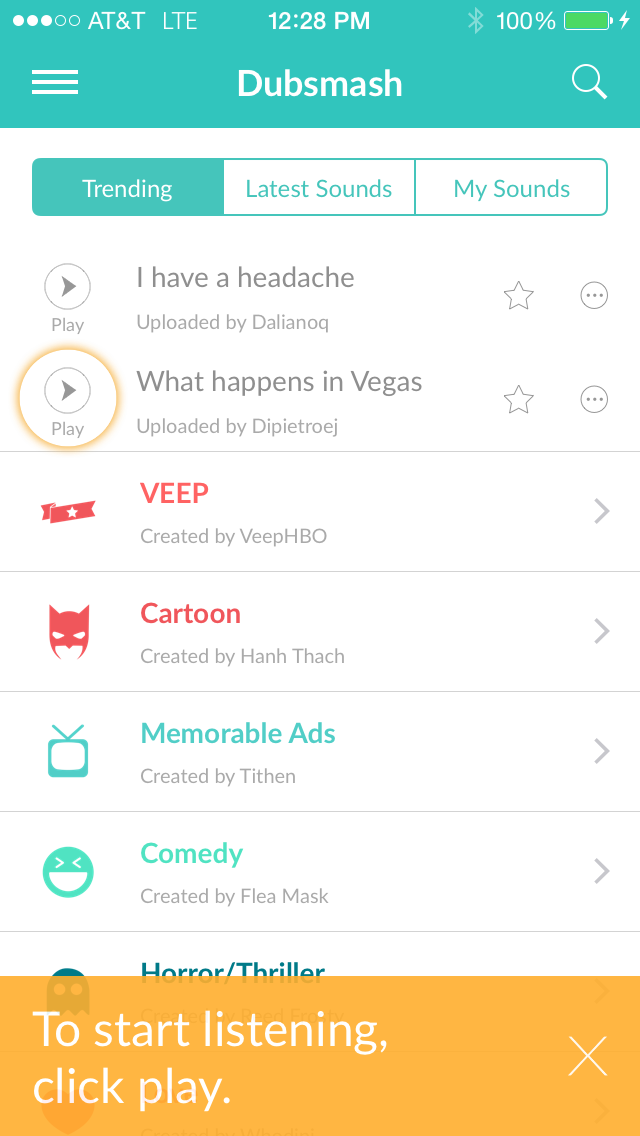Open more options for "I have a headache"
Viewport: 640px width, 1136px height.
point(594,296)
